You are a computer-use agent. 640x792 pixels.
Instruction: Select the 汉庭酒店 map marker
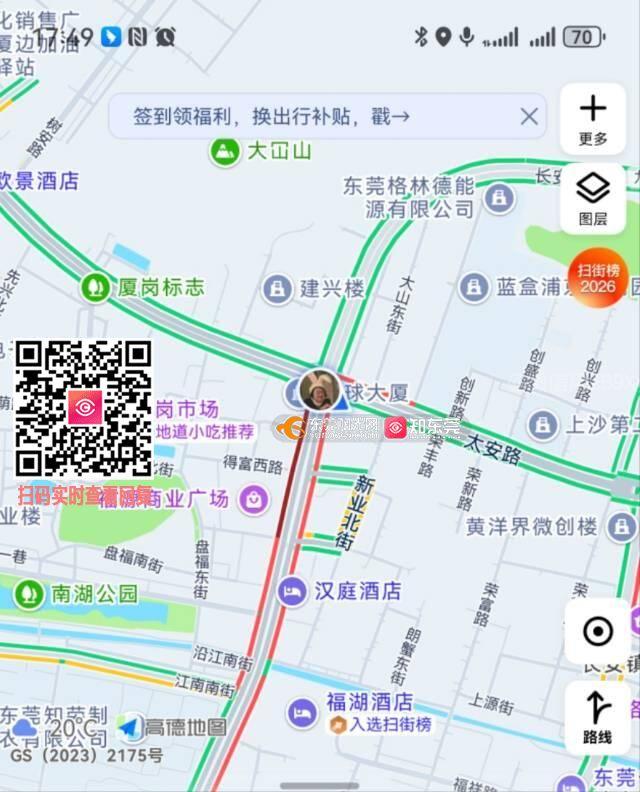[x=293, y=592]
